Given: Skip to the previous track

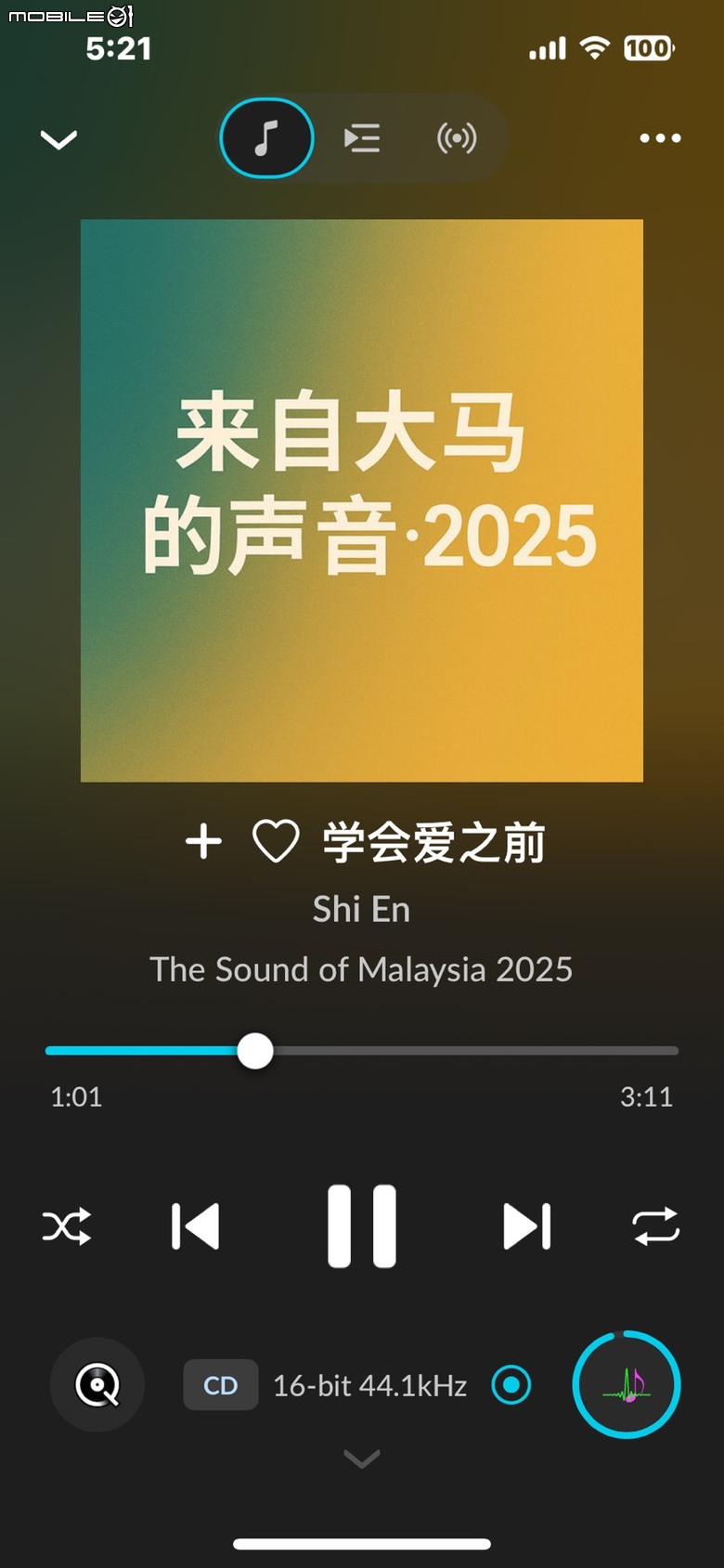Looking at the screenshot, I should click(x=196, y=1225).
